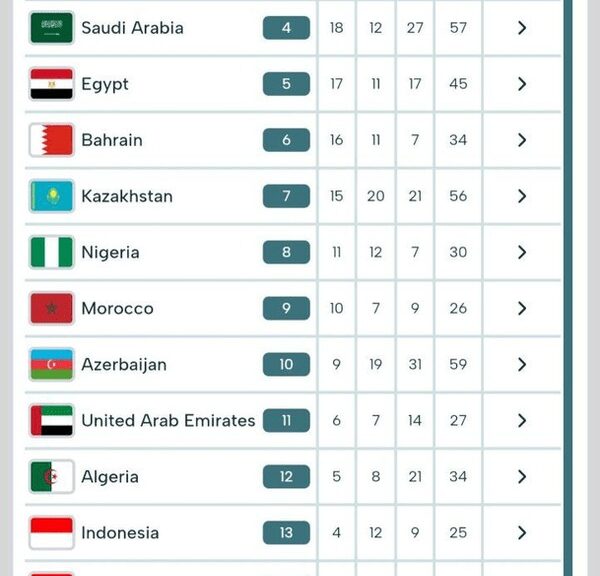View Kazakhstan details with the arrow

tap(522, 196)
